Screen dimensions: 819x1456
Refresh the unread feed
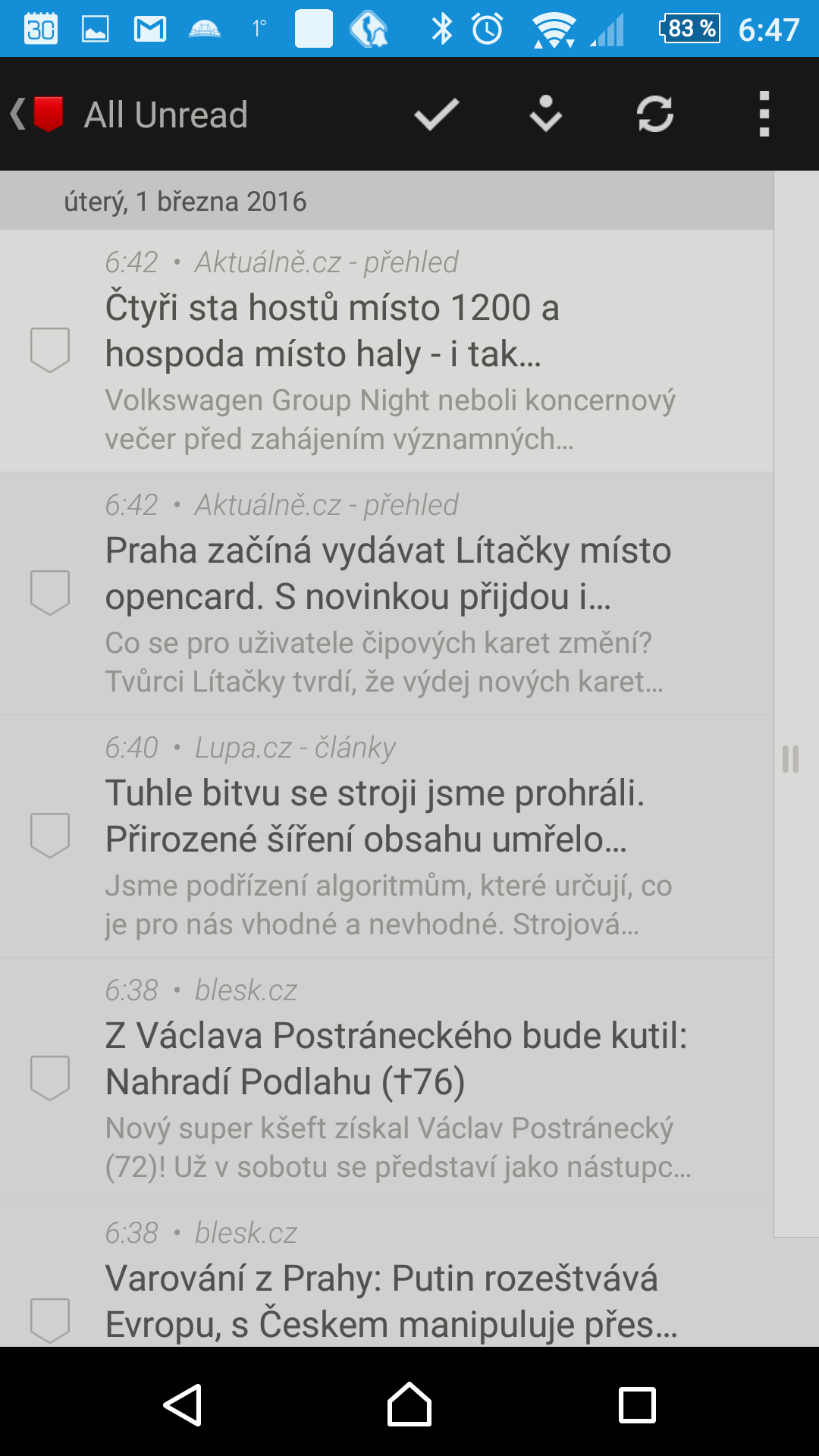pos(655,115)
